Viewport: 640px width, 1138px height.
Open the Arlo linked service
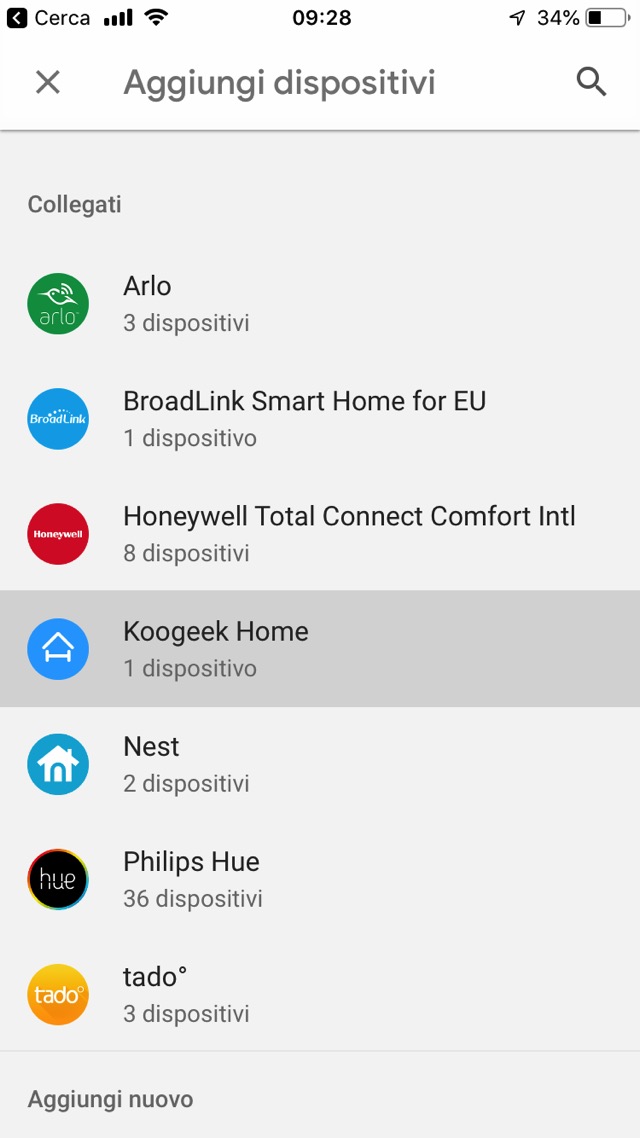coord(320,304)
